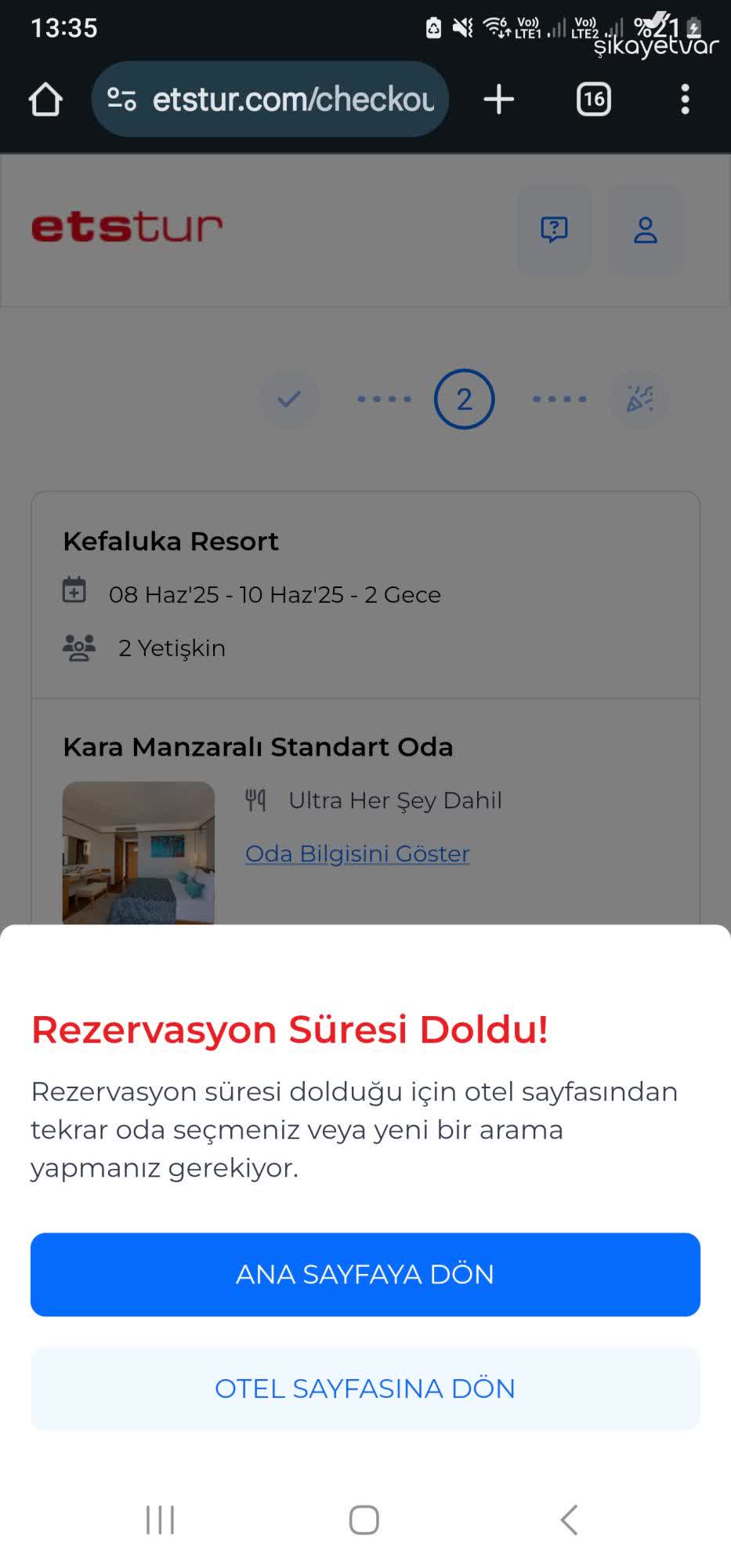The width and height of the screenshot is (731, 1568).
Task: Tap the completed checkmark step in progress bar
Action: (x=288, y=398)
